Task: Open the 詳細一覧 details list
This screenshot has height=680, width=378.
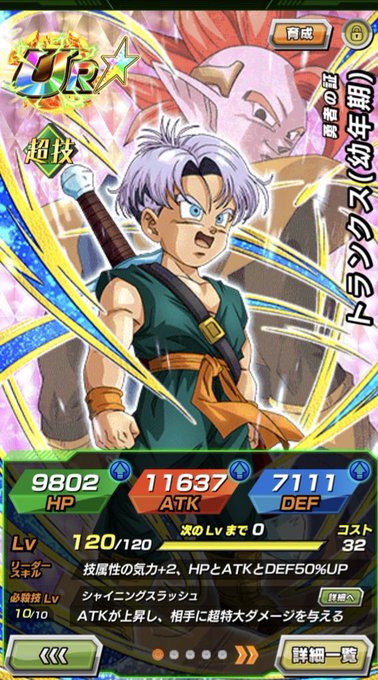Action: [324, 656]
